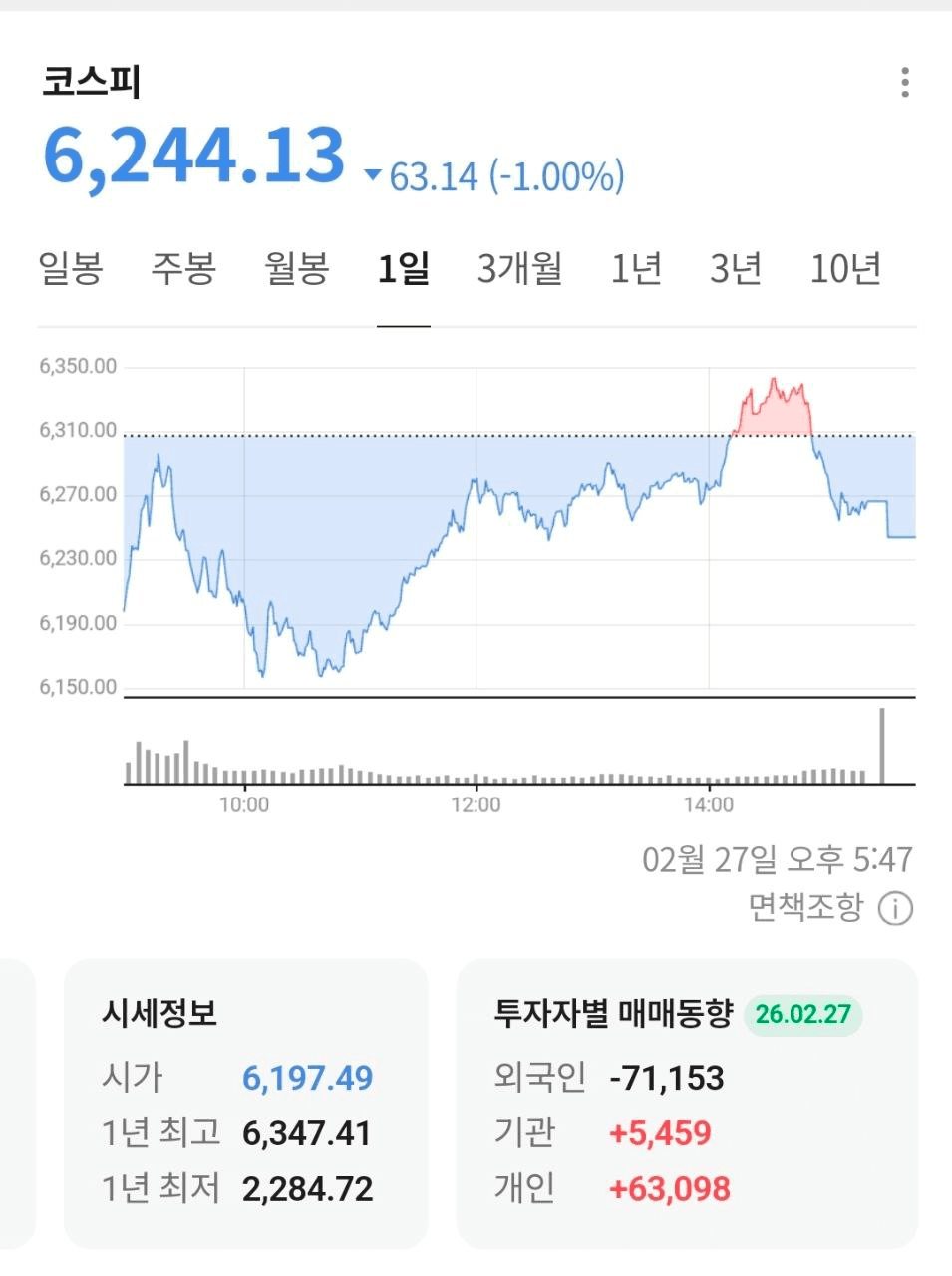This screenshot has height=1276, width=952.
Task: Open the 면책조항 info icon
Action: click(895, 909)
